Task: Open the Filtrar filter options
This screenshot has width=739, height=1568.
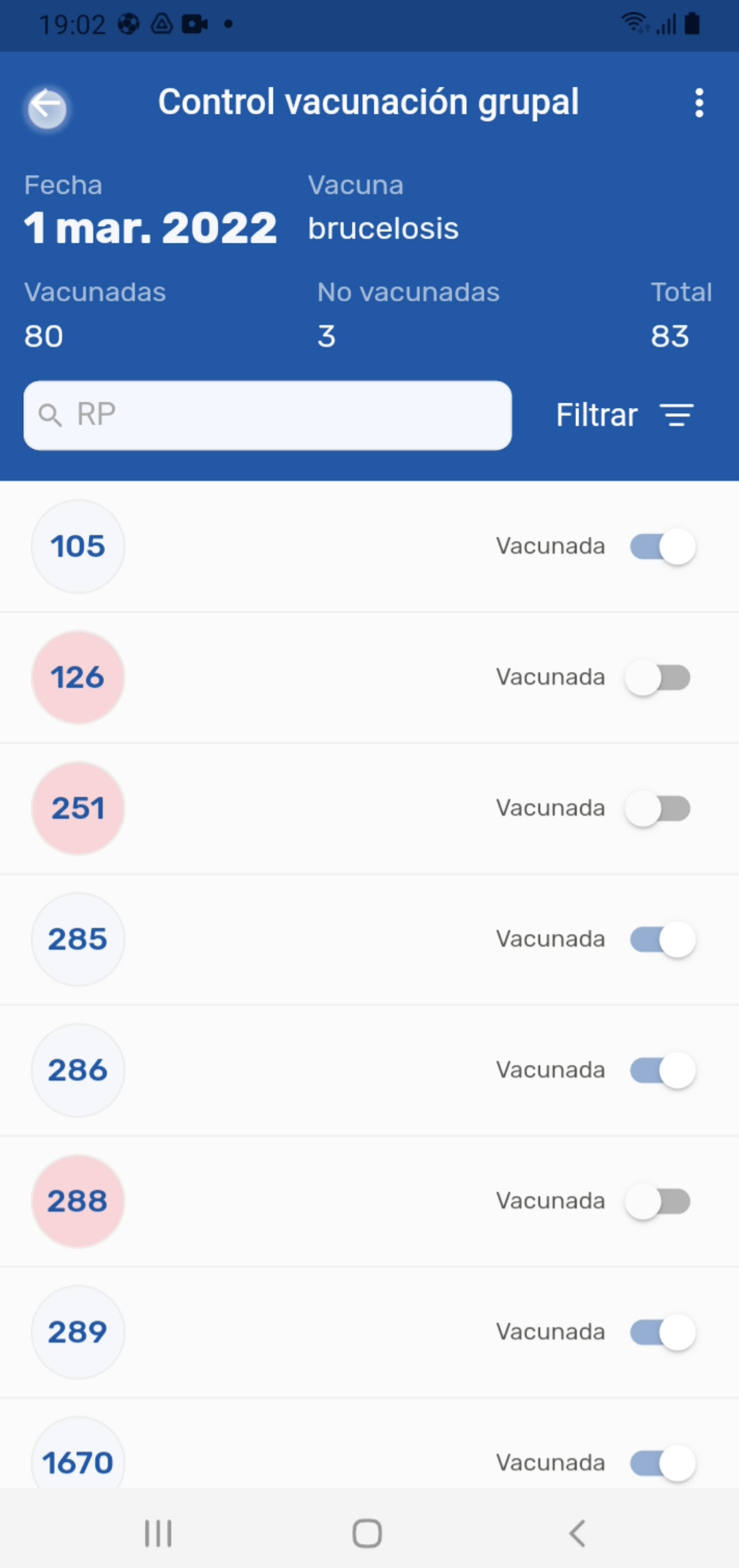Action: [x=624, y=415]
